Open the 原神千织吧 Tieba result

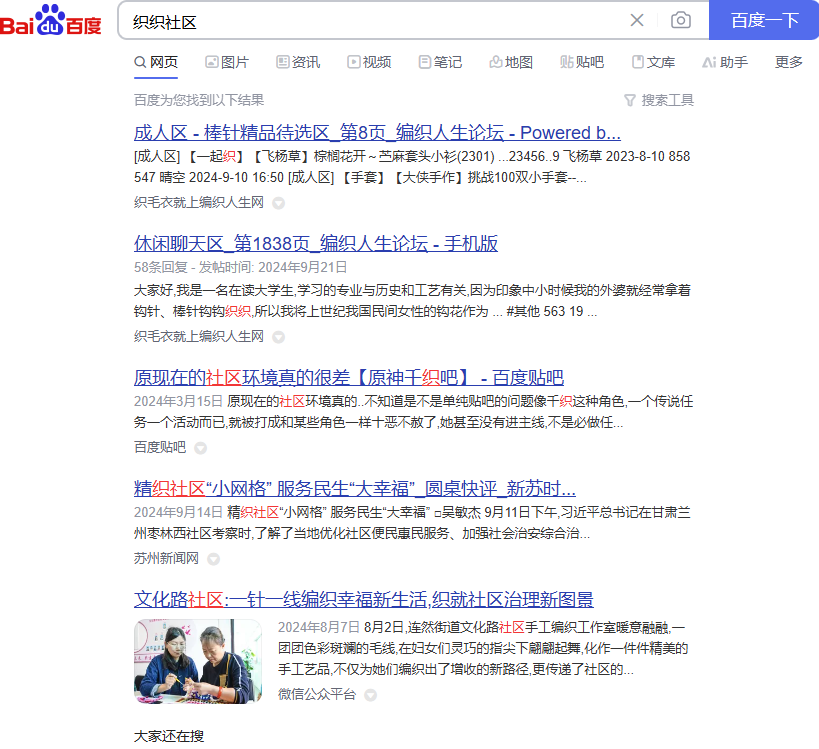click(x=348, y=378)
